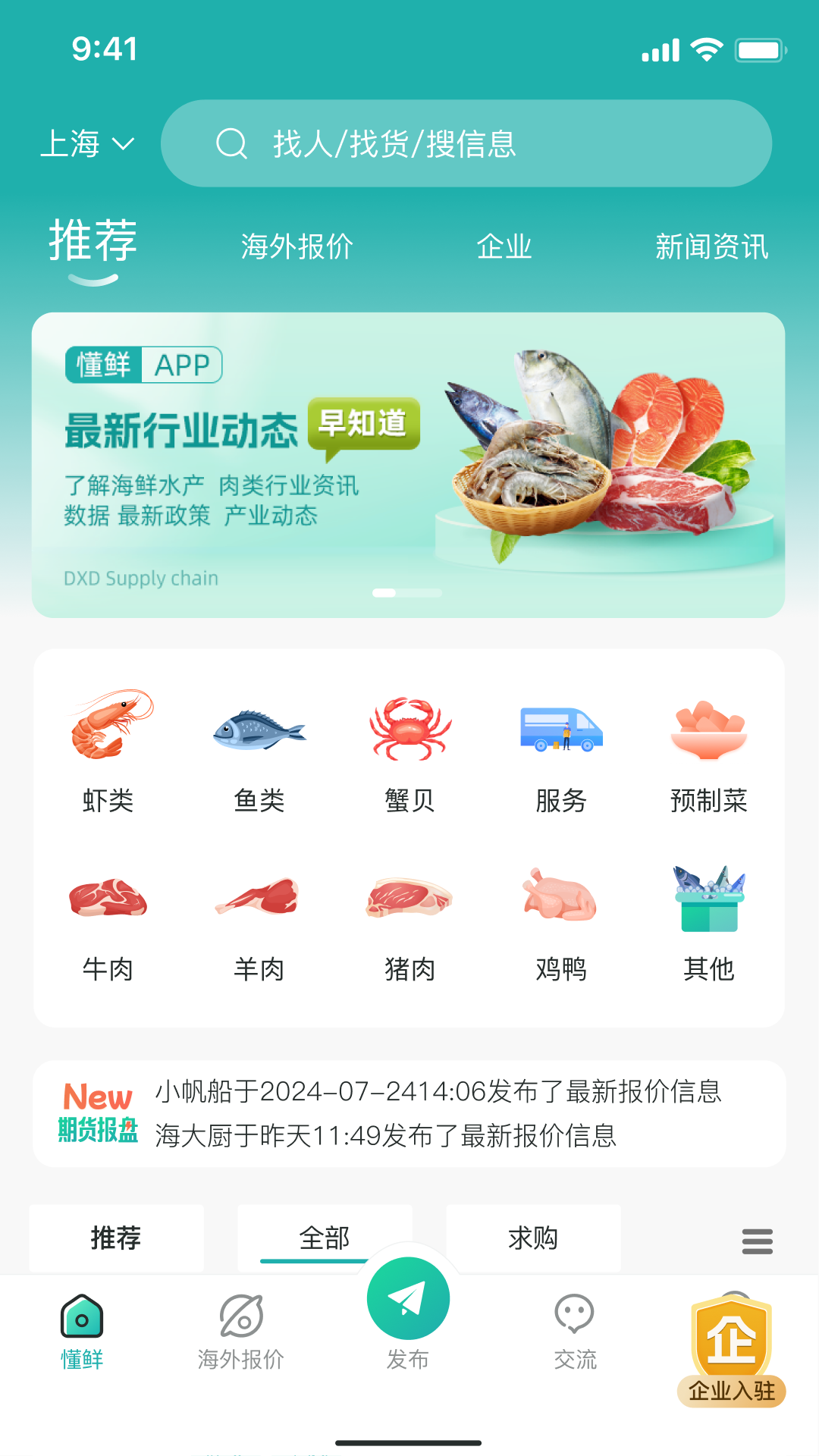Open the 最新行业动态 banner
Image resolution: width=819 pixels, height=1456 pixels.
point(408,465)
